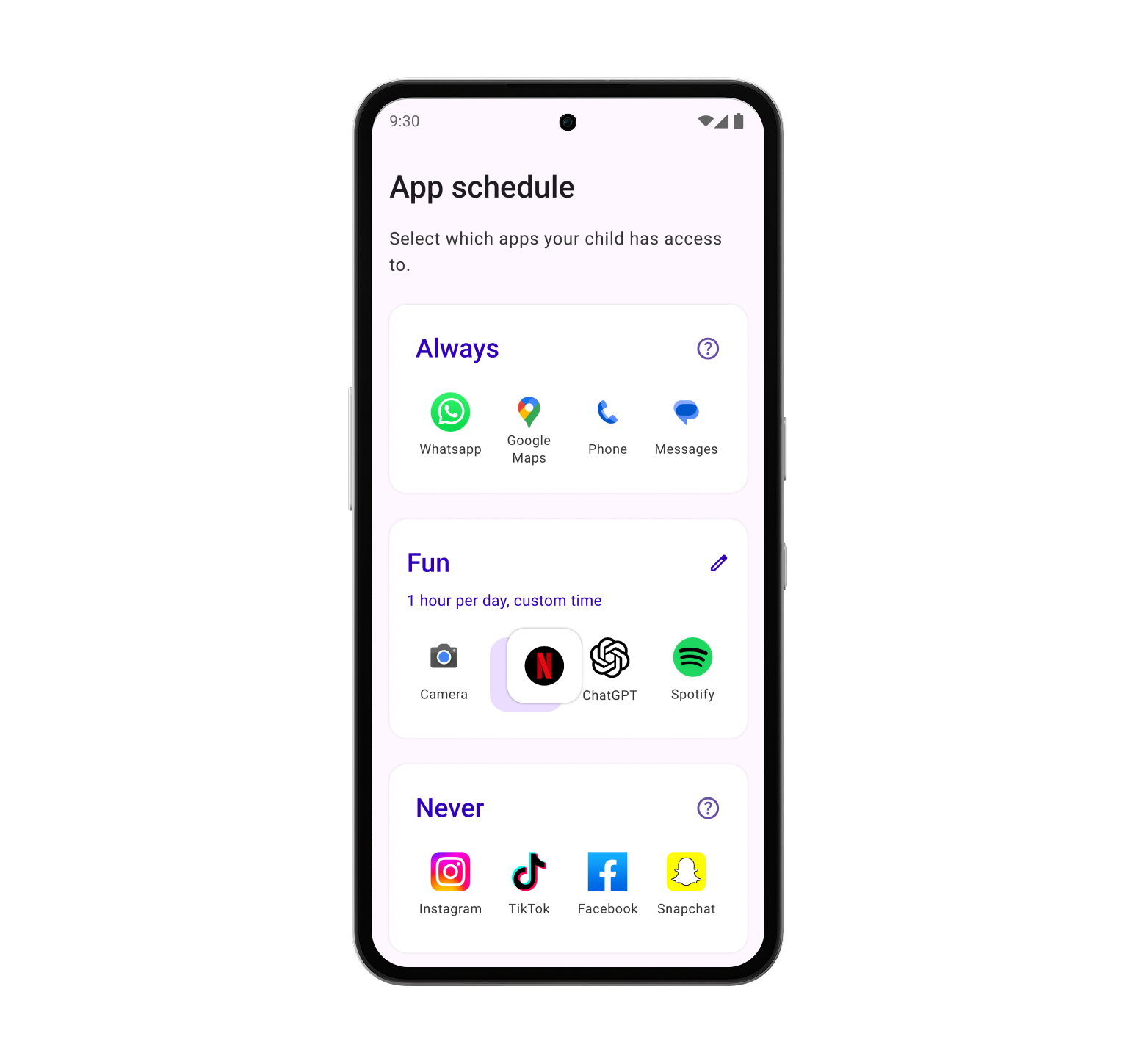Tap the Phone app icon
The image size is (1136, 1064).
click(x=607, y=413)
